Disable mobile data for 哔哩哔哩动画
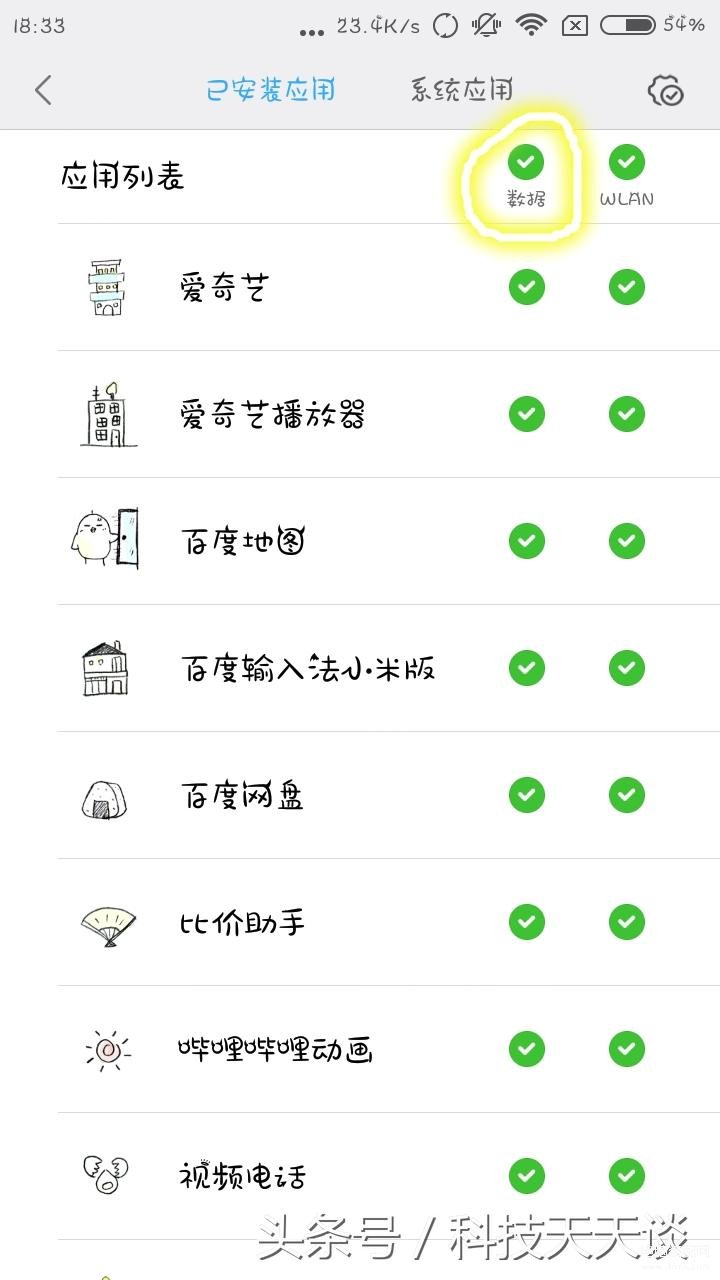This screenshot has width=720, height=1280. [526, 1049]
